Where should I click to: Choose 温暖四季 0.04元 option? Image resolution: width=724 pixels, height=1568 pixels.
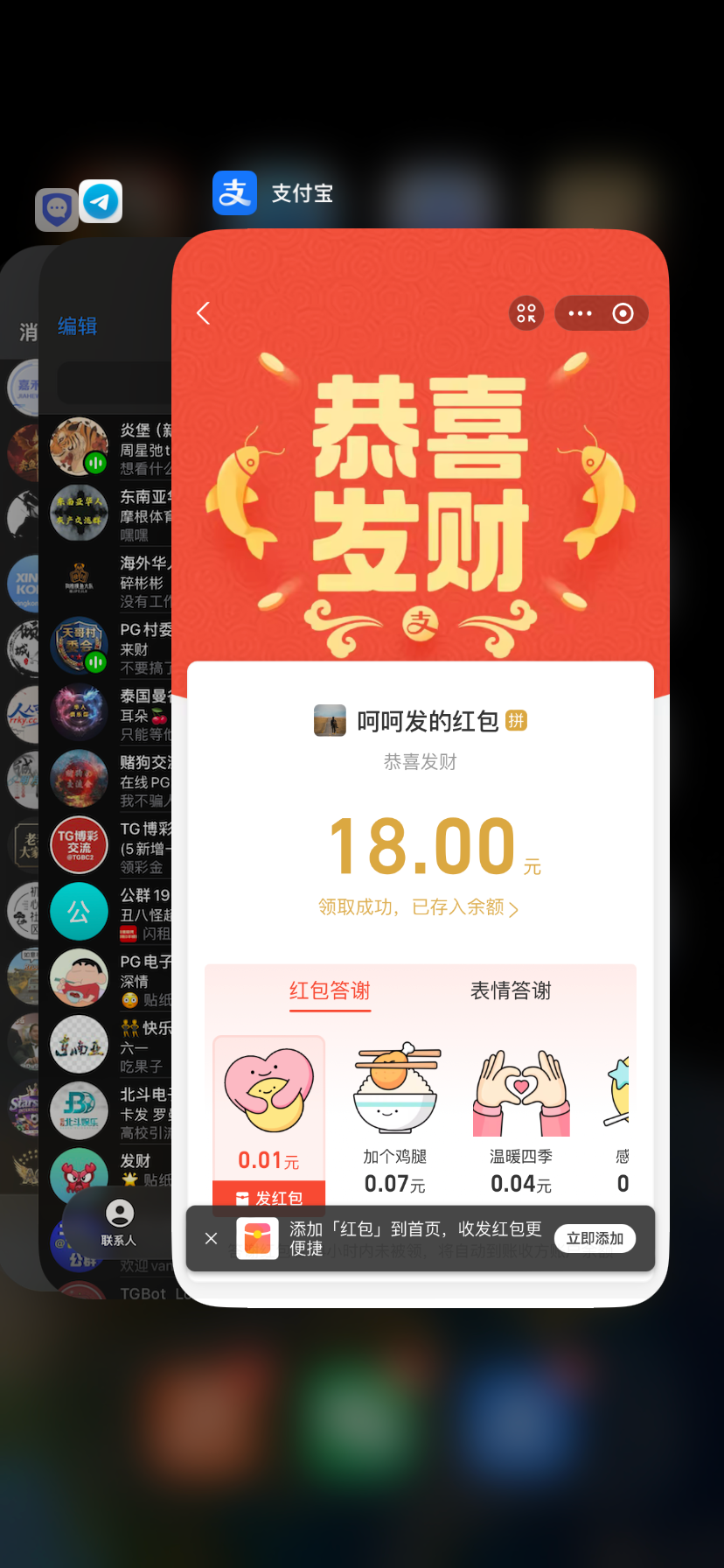pyautogui.click(x=521, y=1116)
